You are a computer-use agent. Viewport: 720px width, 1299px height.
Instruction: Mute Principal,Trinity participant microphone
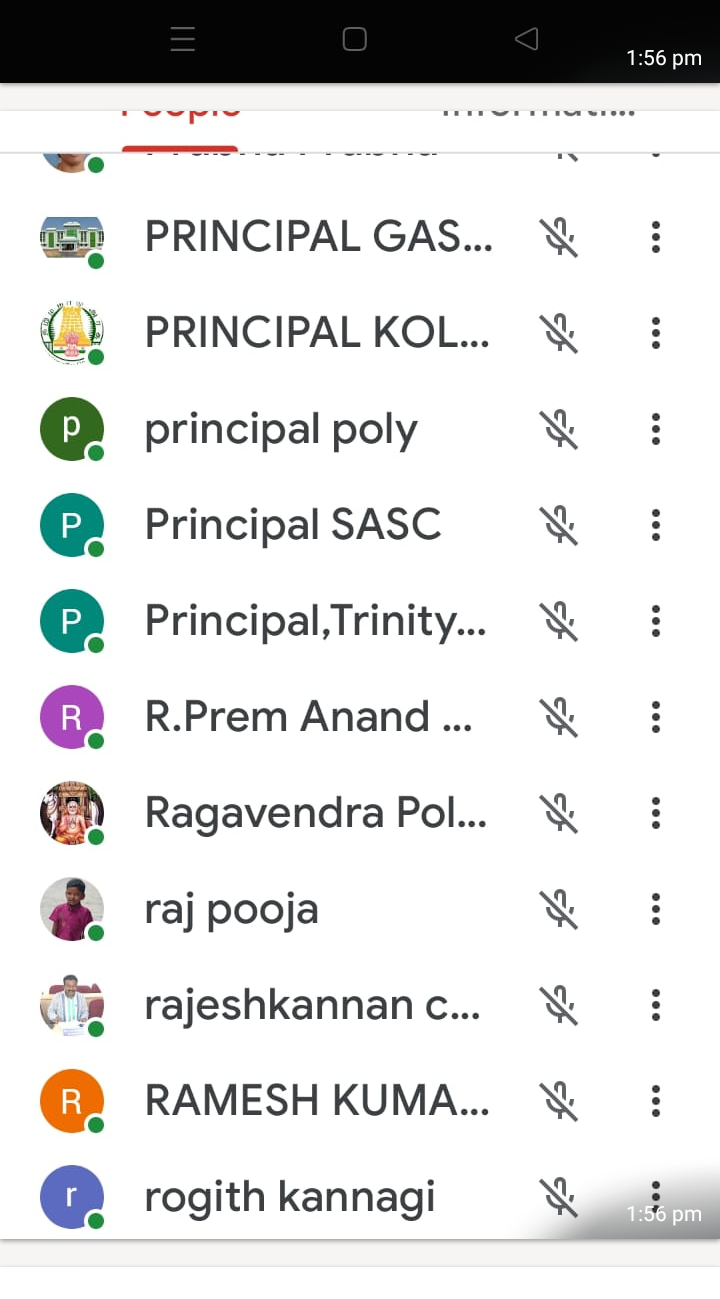click(560, 621)
